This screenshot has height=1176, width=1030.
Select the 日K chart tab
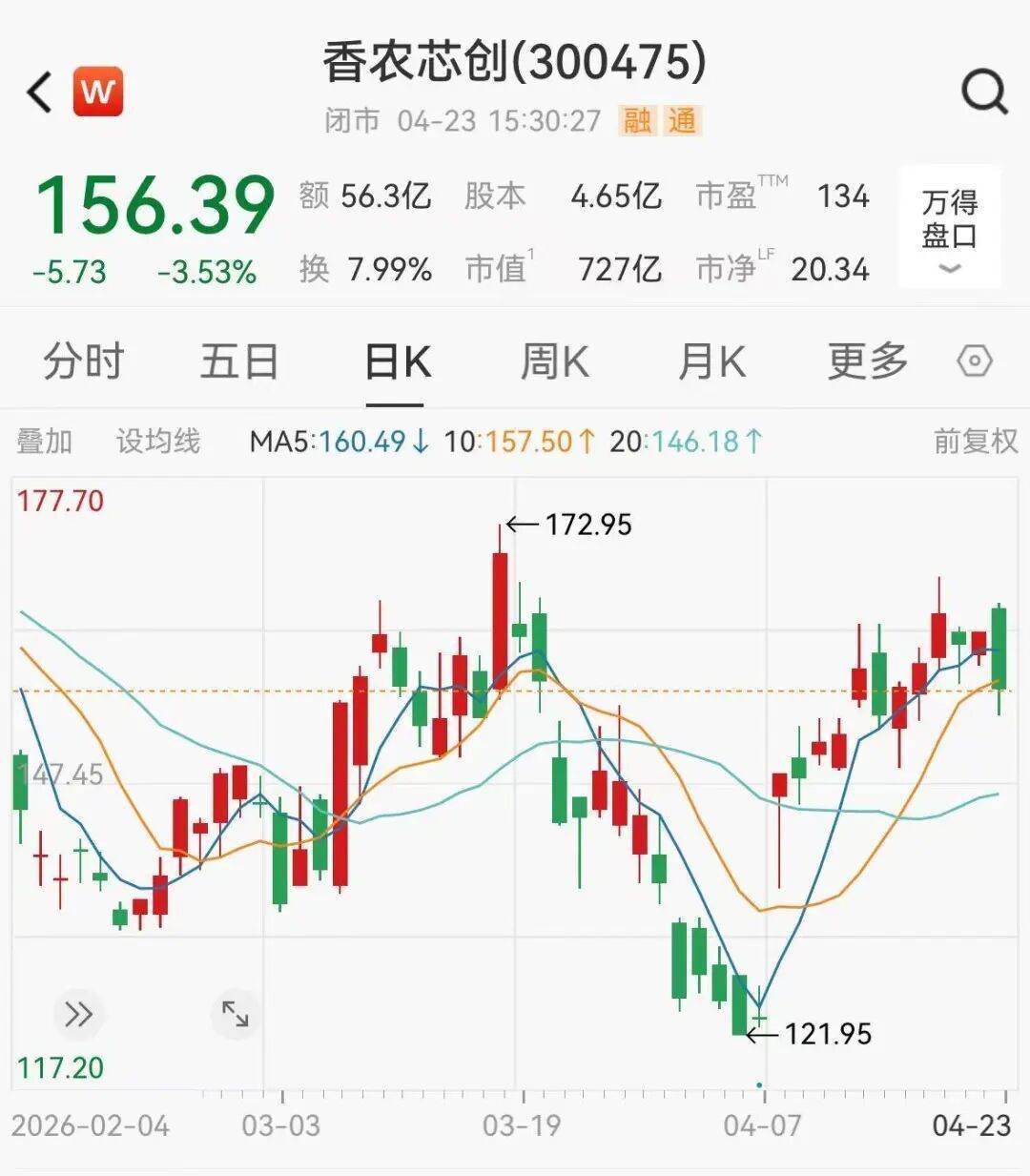[x=397, y=362]
